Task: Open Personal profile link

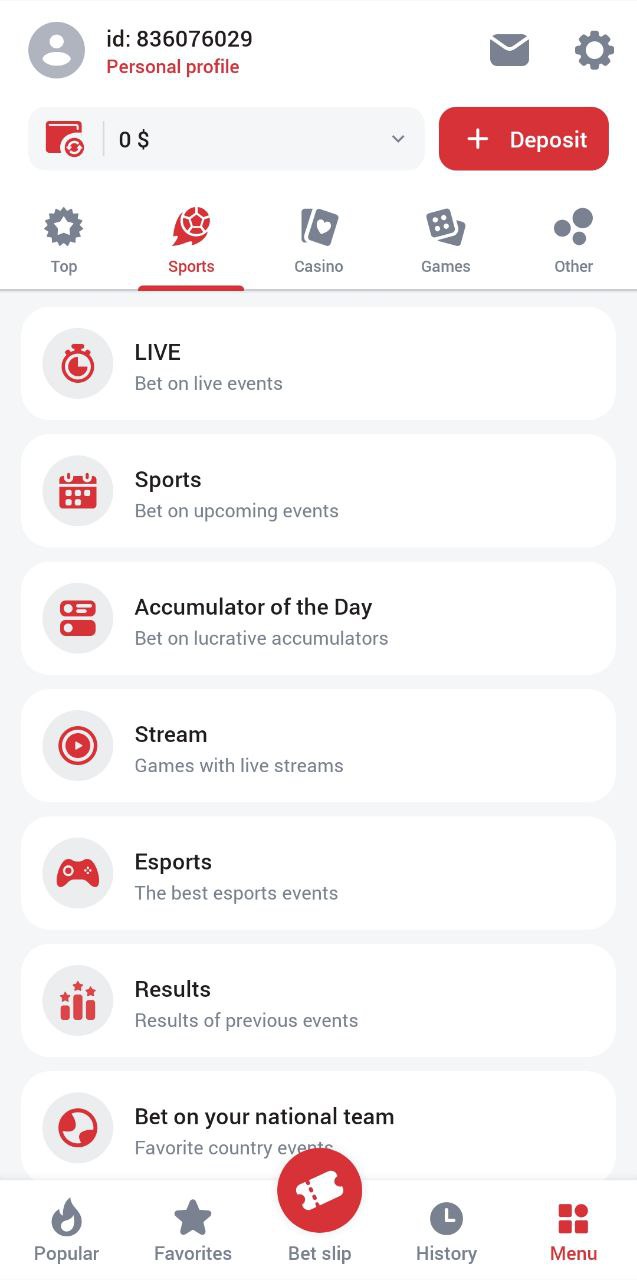Action: 173,67
